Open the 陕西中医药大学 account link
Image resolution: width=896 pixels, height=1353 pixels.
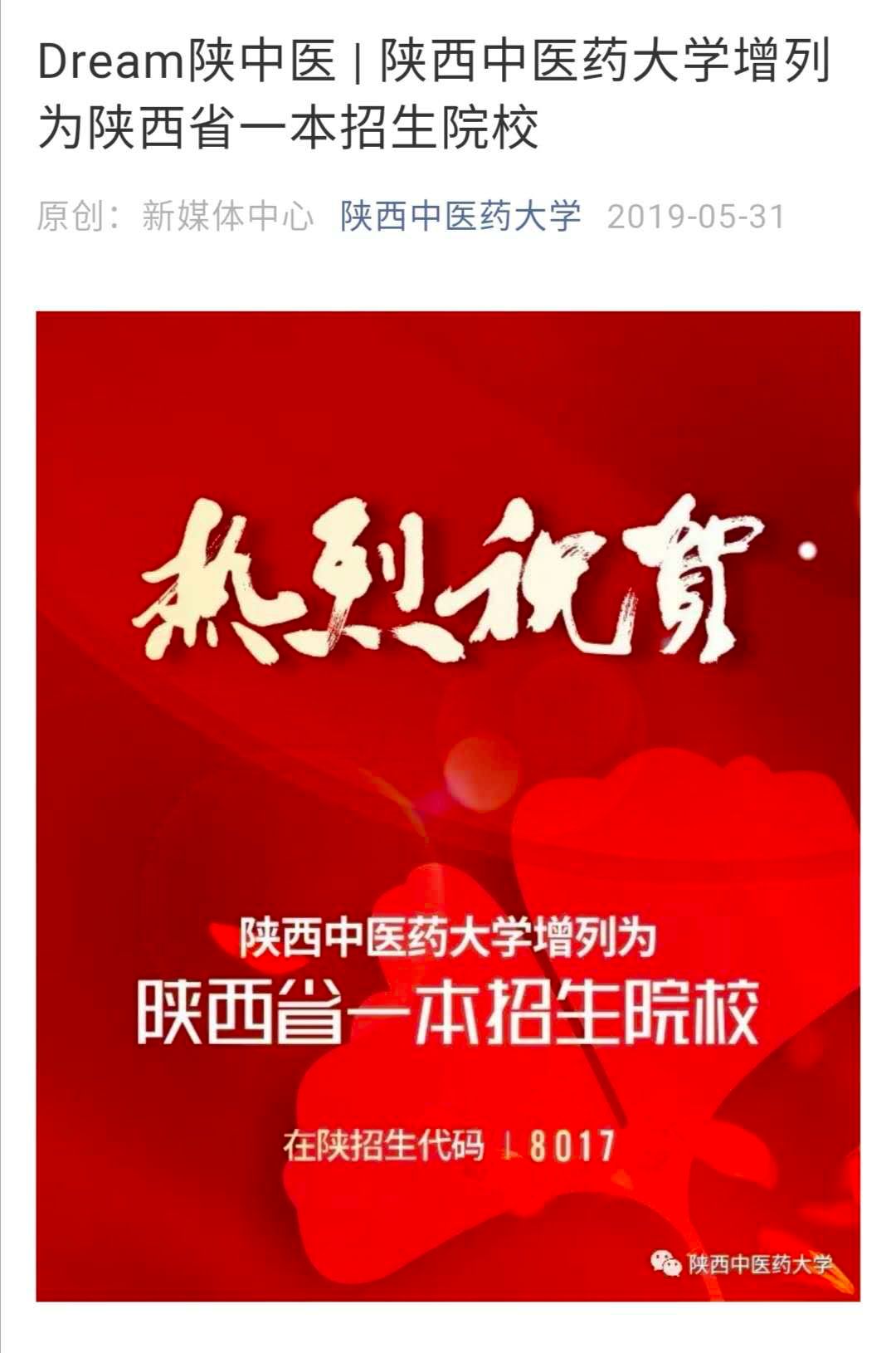460,217
